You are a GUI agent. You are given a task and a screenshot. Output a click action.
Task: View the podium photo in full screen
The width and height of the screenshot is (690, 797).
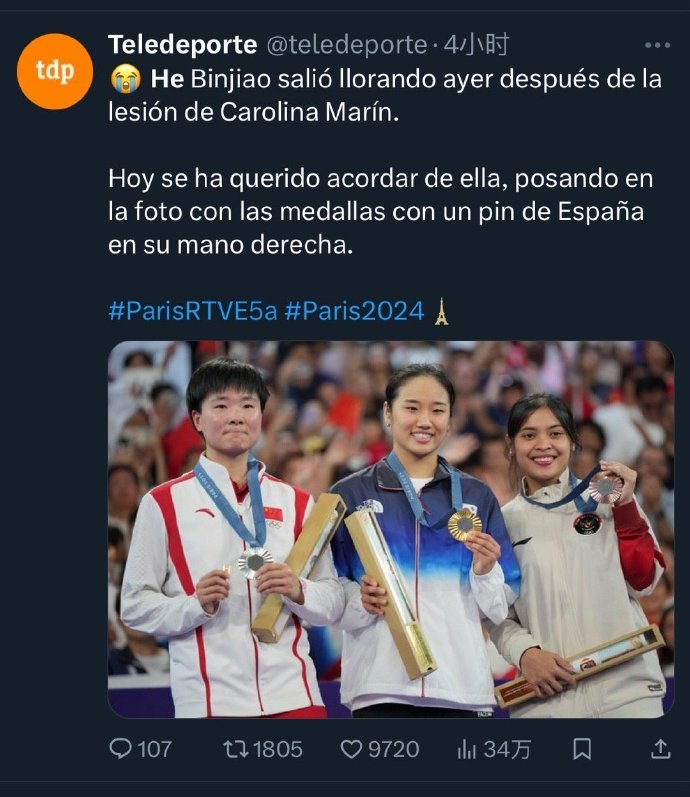[390, 529]
